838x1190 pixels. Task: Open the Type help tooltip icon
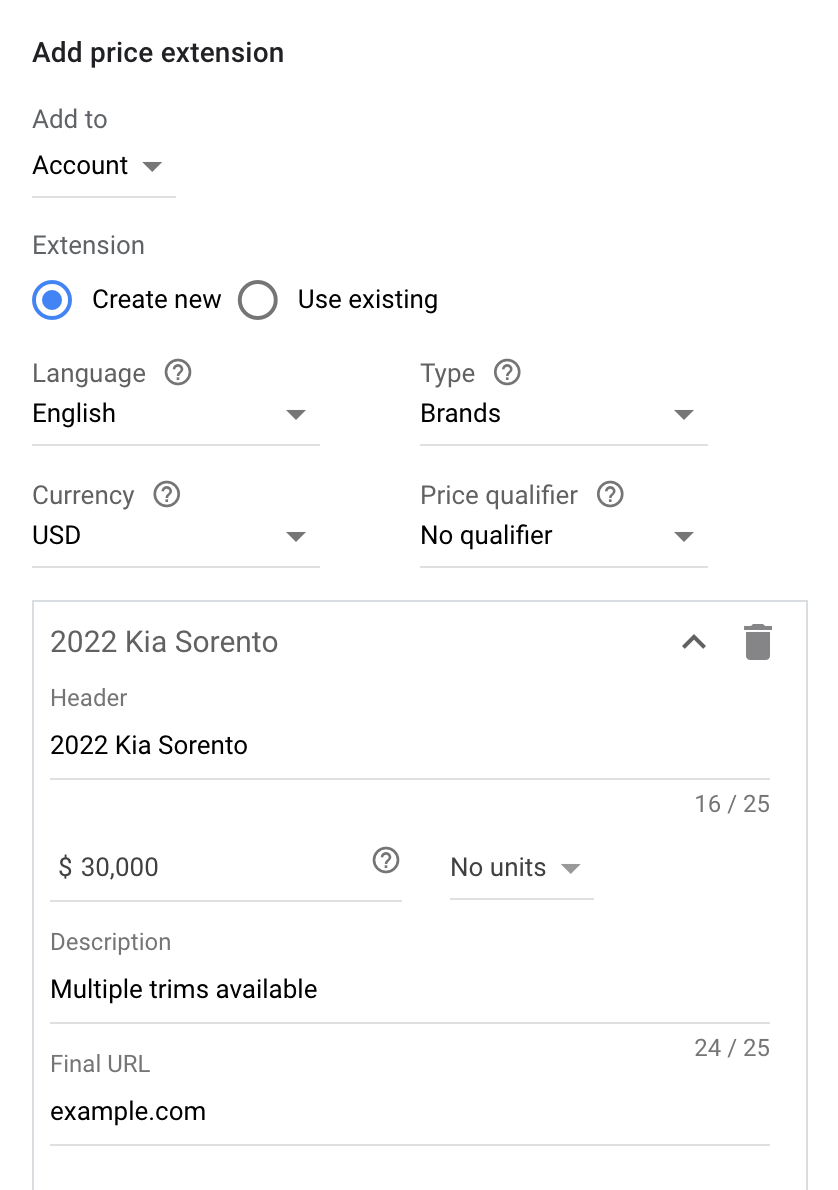coord(507,373)
